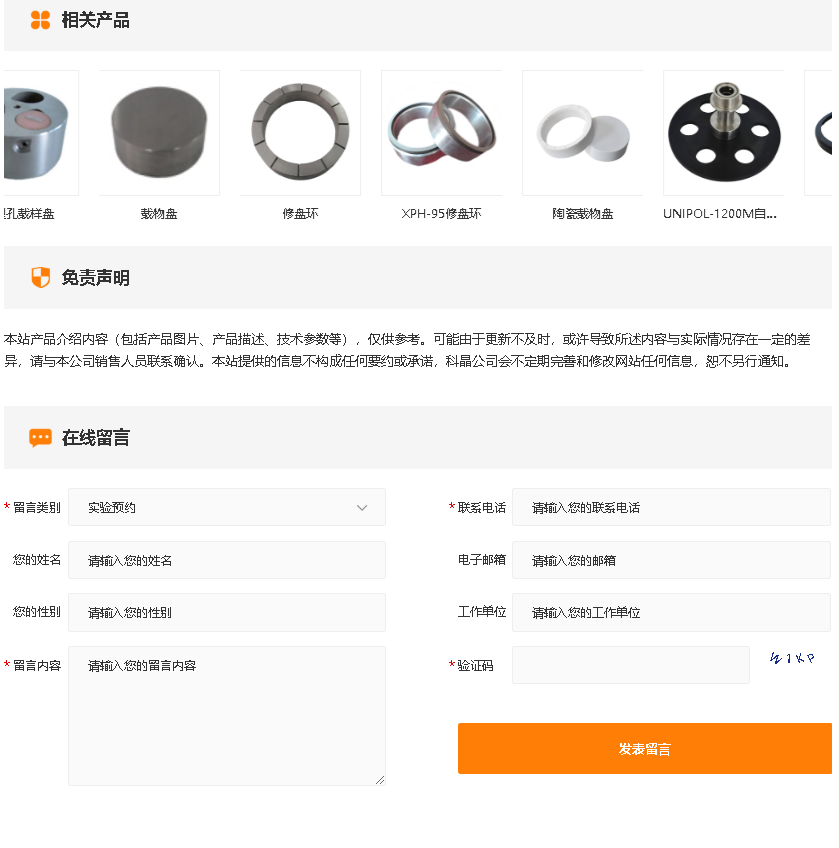This screenshot has width=839, height=848.
Task: Open the 修盘环 product card
Action: 300,133
